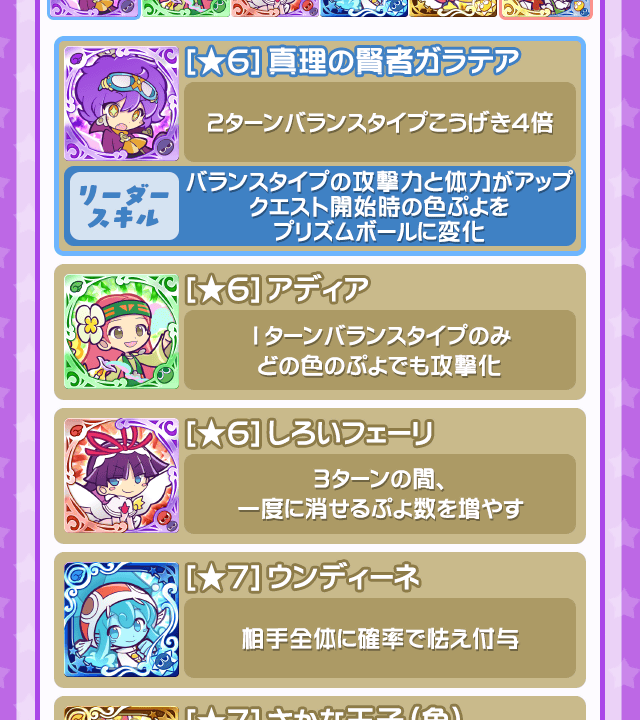Image resolution: width=640 pixels, height=720 pixels.
Task: Select the しろいフェーリ card
Action: 121,475
